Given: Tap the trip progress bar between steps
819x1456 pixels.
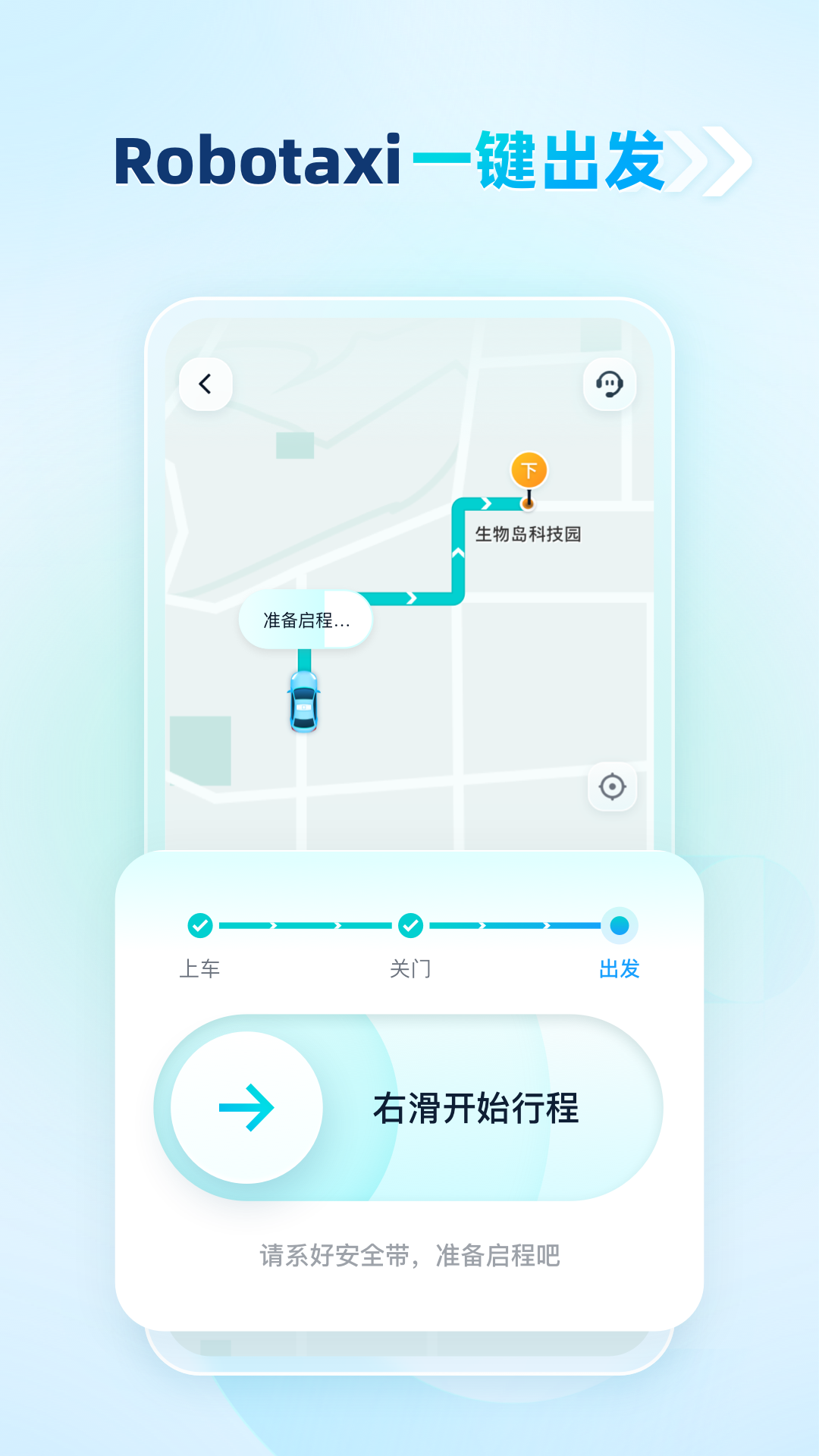Looking at the screenshot, I should tap(303, 924).
